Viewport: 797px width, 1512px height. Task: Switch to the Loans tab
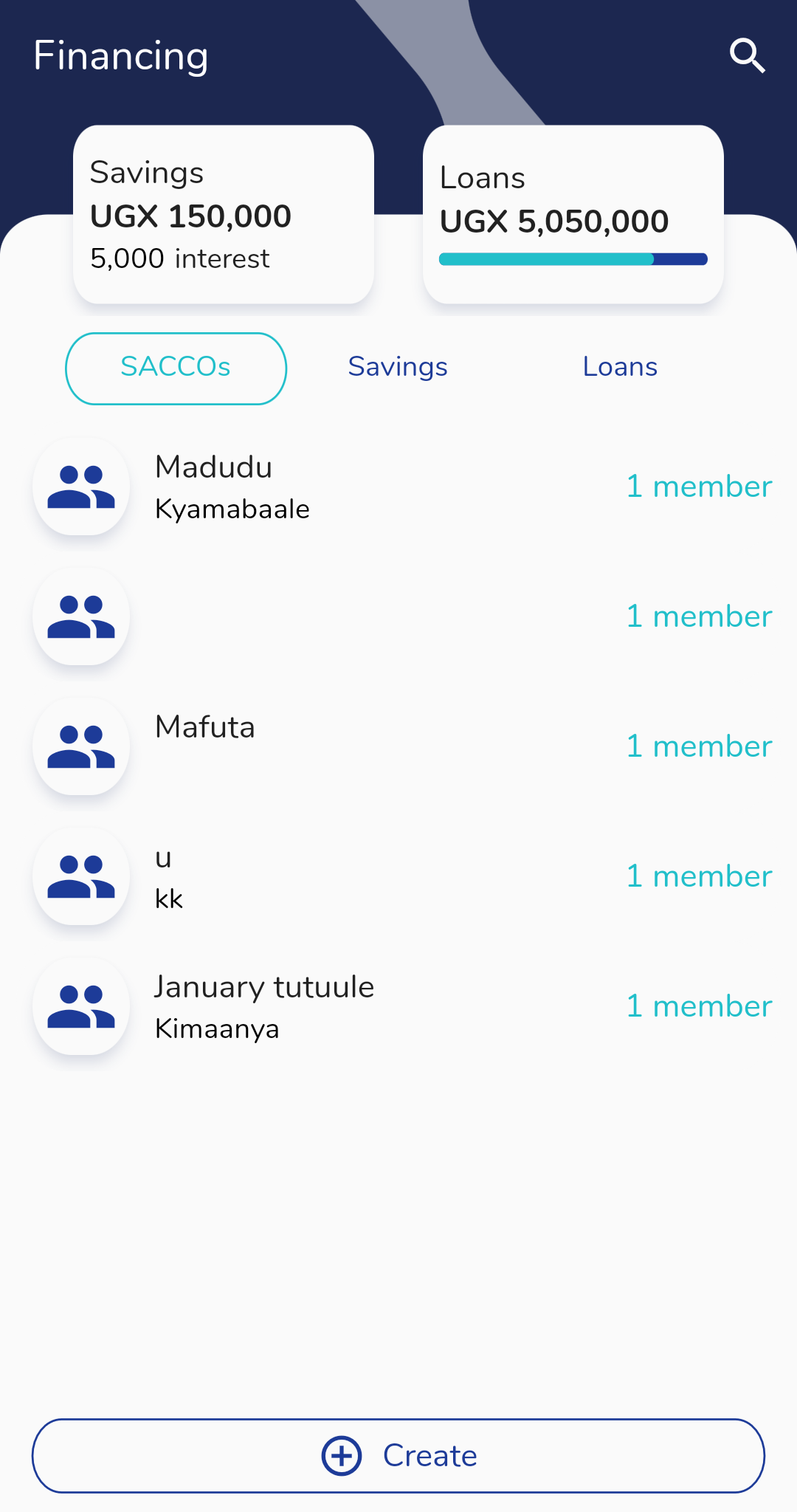point(620,367)
